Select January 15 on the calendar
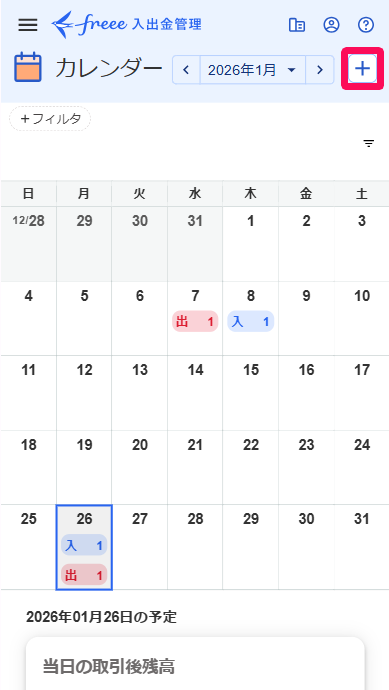 coord(250,393)
